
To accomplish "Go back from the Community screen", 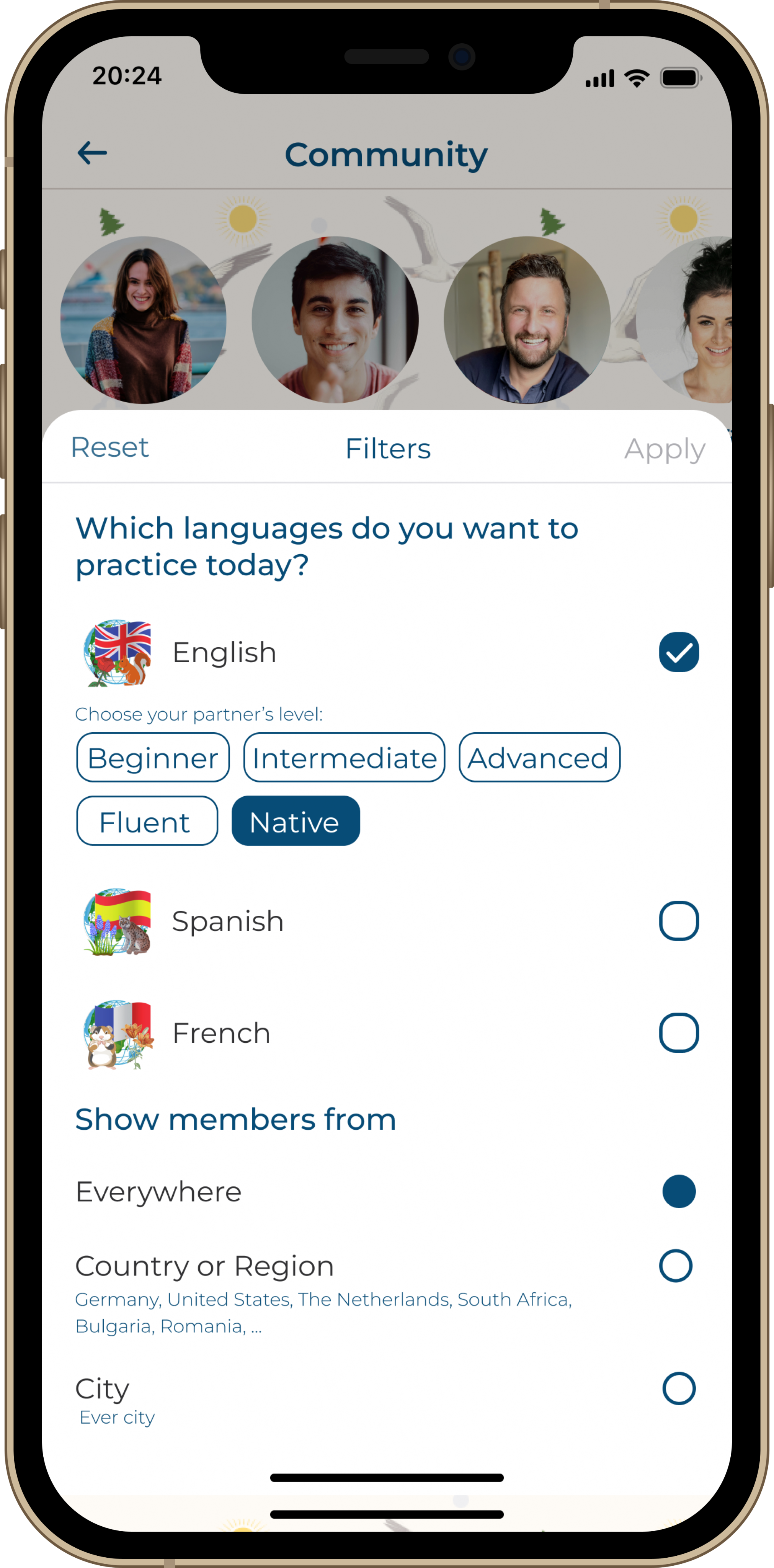I will [92, 153].
